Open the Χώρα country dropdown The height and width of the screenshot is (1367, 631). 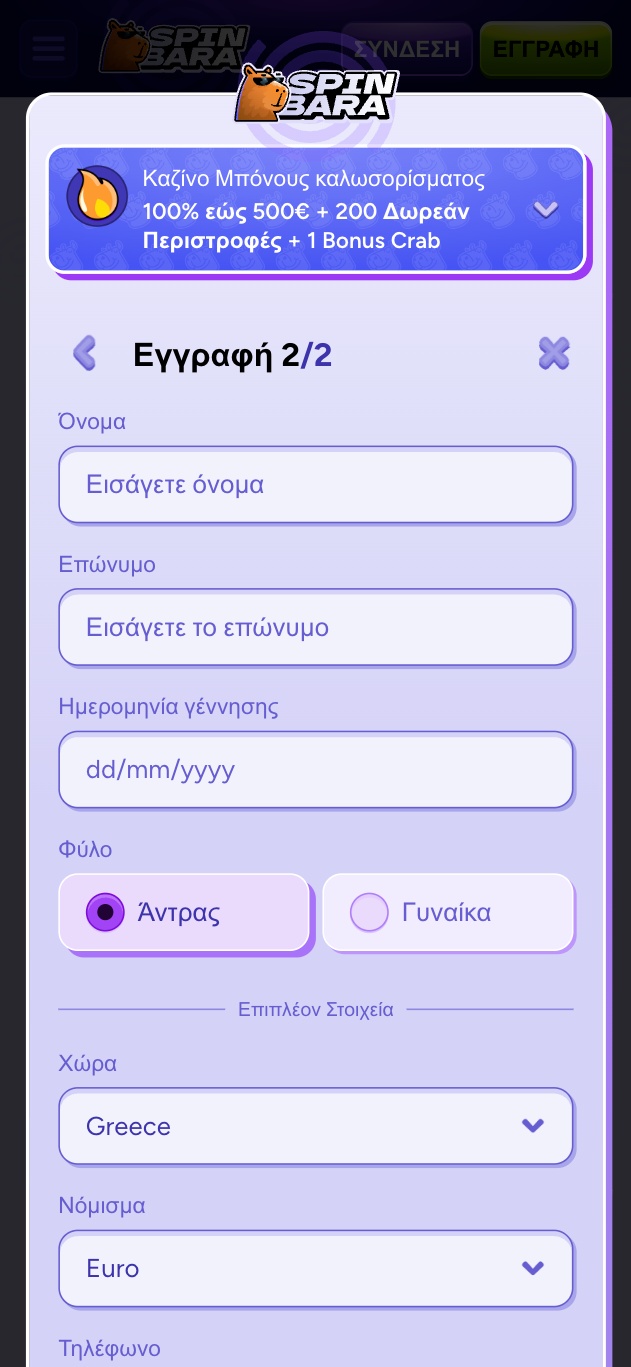pos(315,1126)
